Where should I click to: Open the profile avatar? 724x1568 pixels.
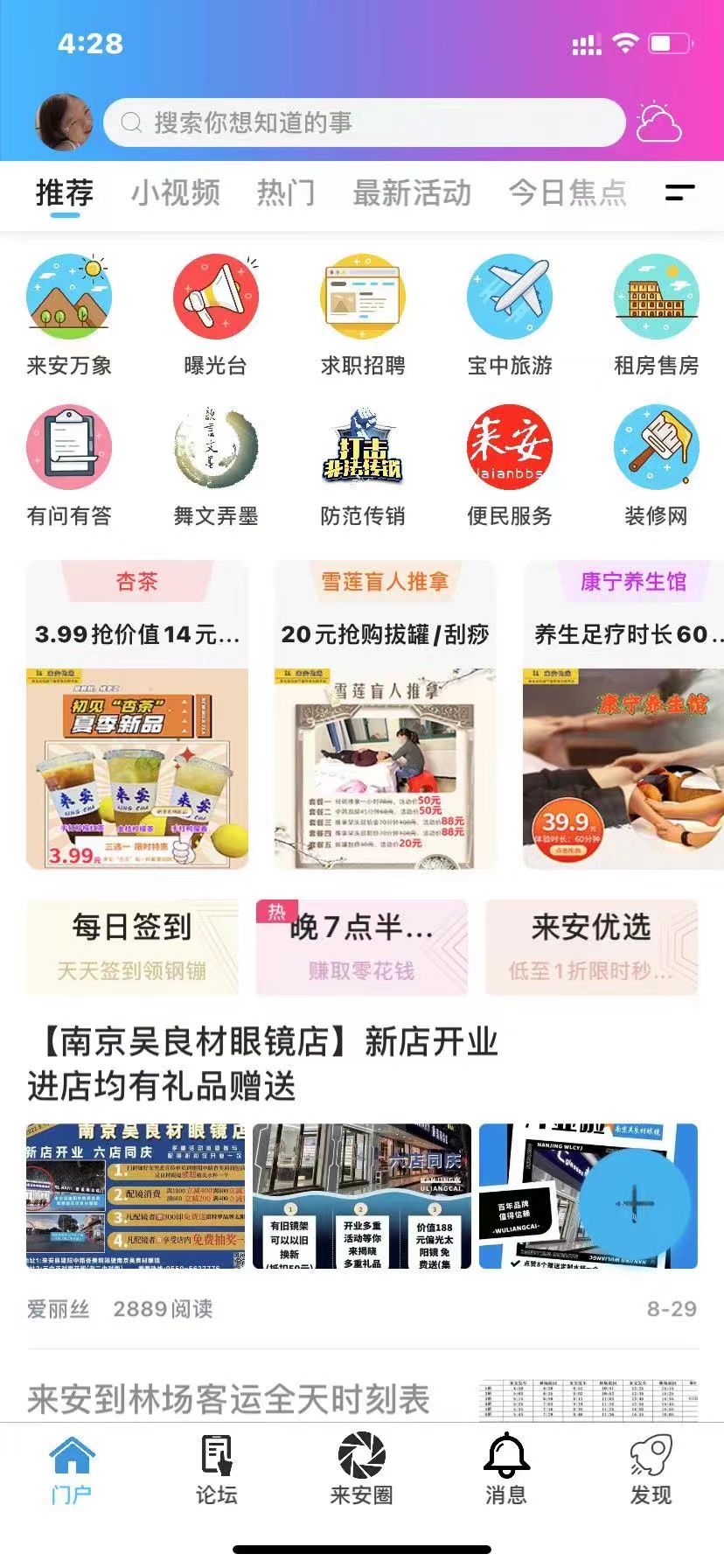(x=64, y=122)
